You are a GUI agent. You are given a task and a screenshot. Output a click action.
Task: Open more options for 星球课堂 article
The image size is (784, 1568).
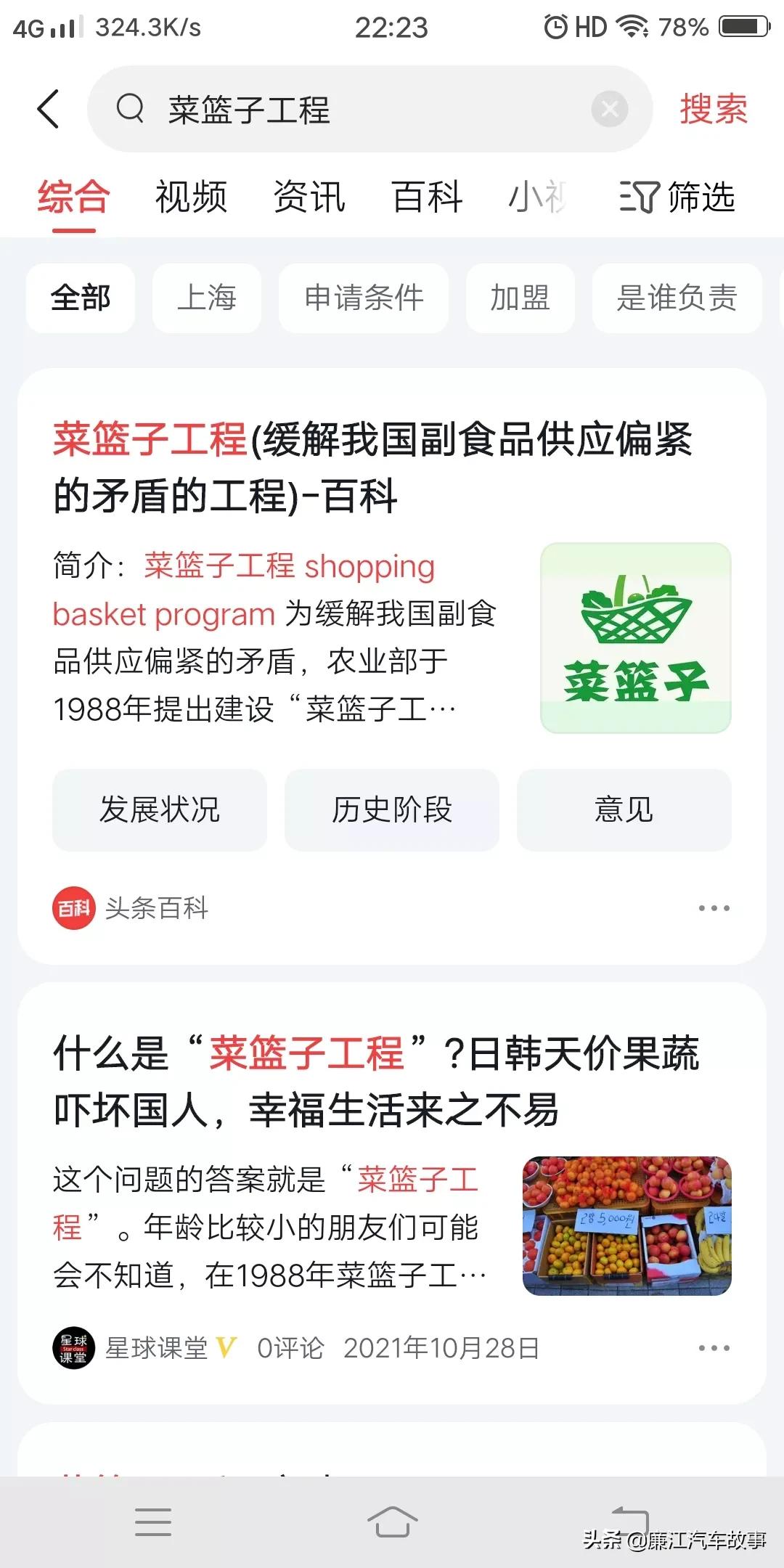click(x=714, y=1348)
